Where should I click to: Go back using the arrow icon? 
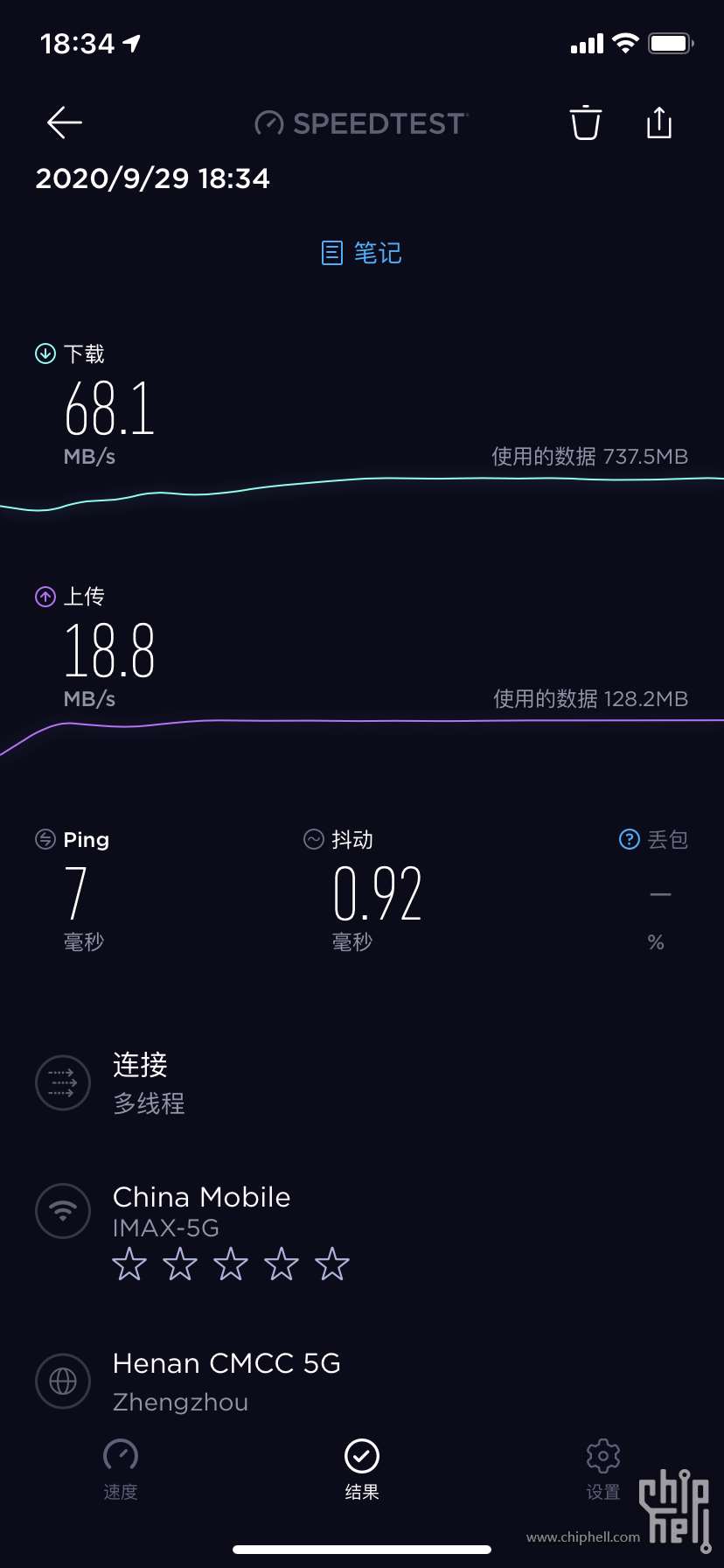click(x=65, y=122)
